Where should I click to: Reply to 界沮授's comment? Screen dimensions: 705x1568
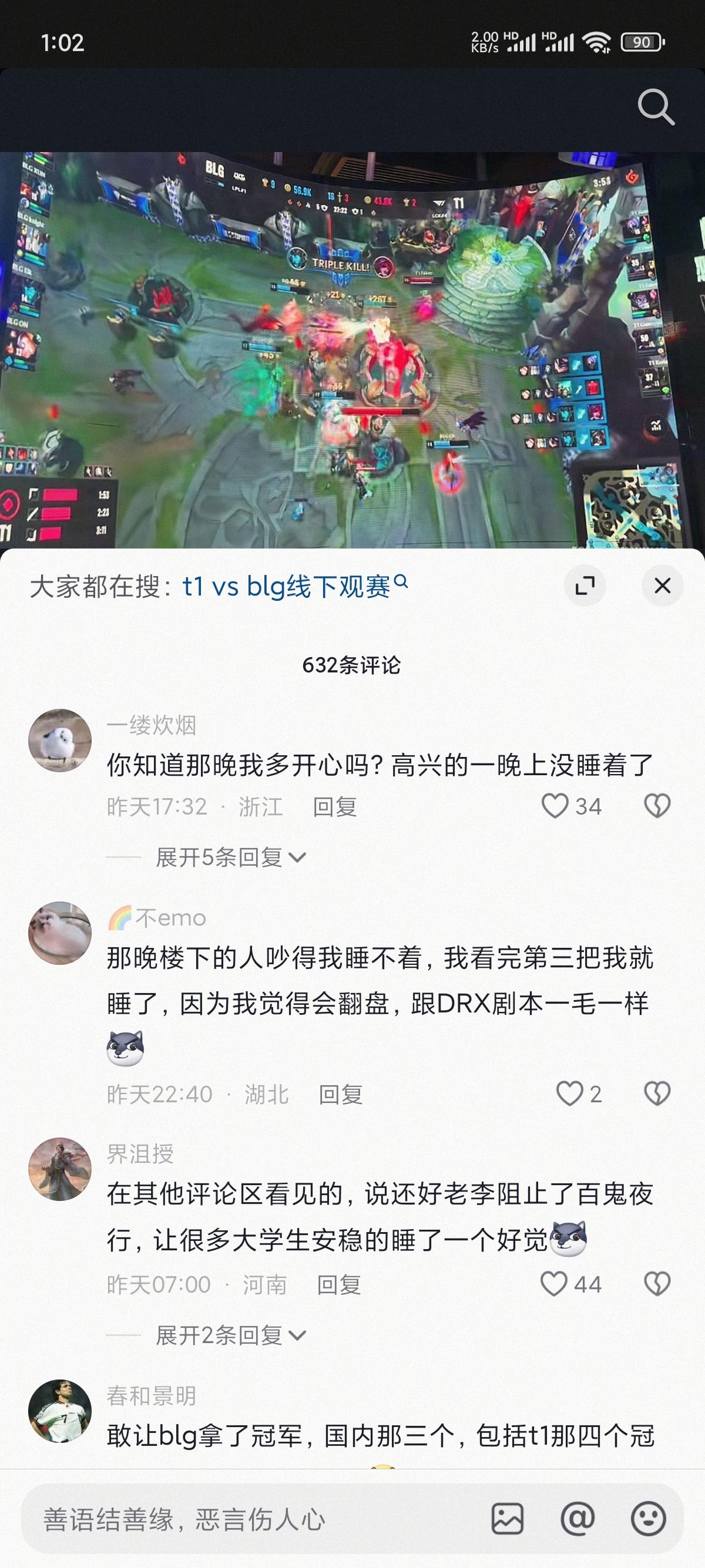[338, 1285]
